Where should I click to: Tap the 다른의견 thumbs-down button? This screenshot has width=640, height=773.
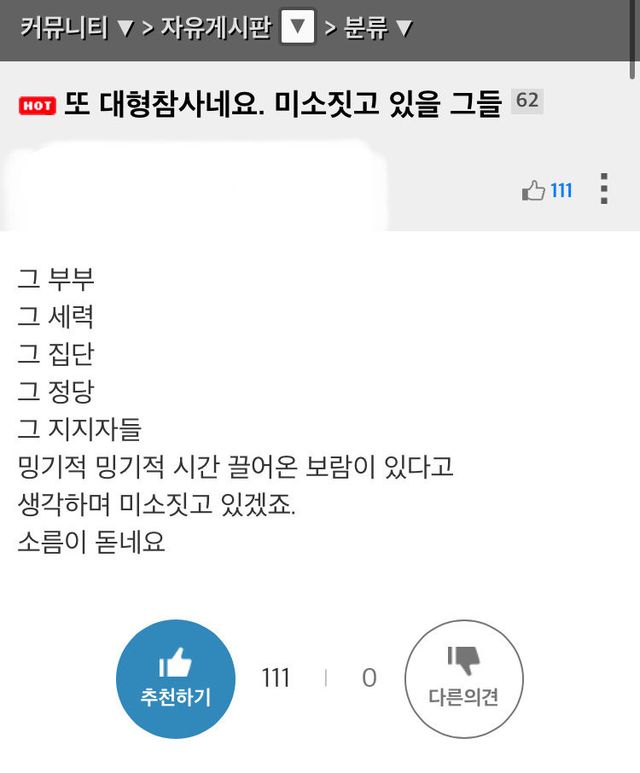coord(464,679)
